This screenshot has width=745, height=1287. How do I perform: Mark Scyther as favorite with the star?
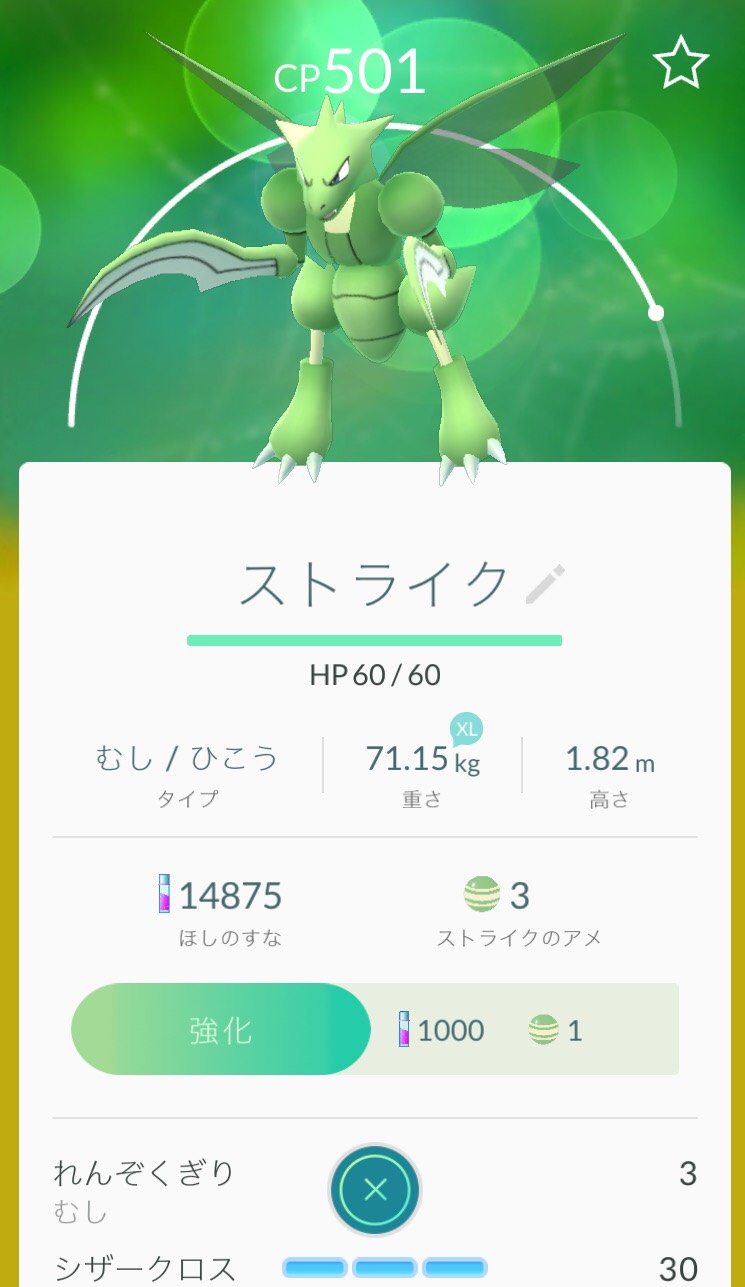681,64
